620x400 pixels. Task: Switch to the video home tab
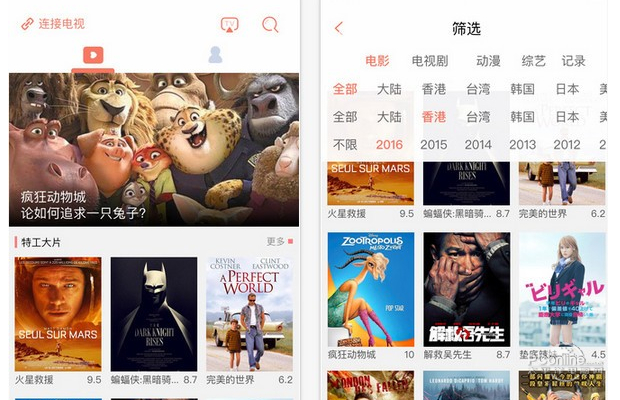click(x=93, y=55)
